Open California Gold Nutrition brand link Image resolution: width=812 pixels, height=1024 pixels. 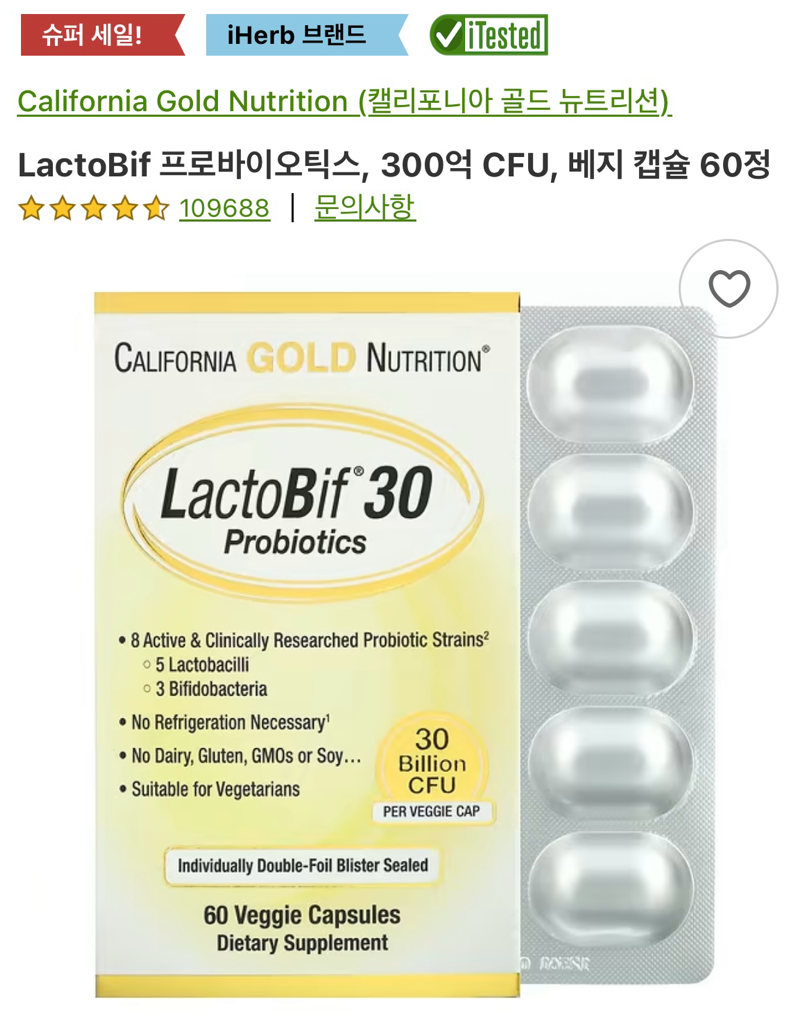[x=344, y=101]
